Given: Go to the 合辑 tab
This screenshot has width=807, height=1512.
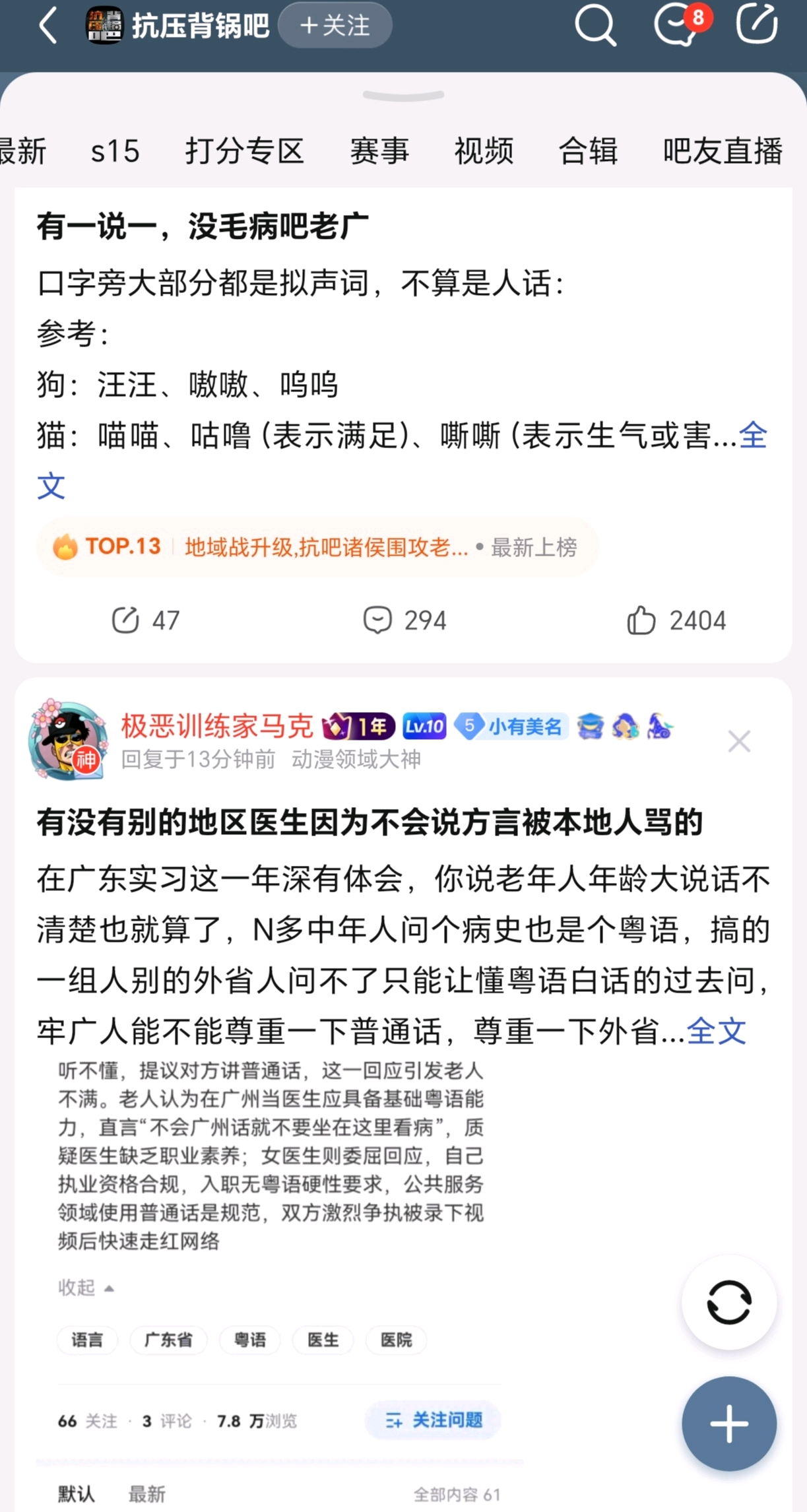Looking at the screenshot, I should pos(588,151).
